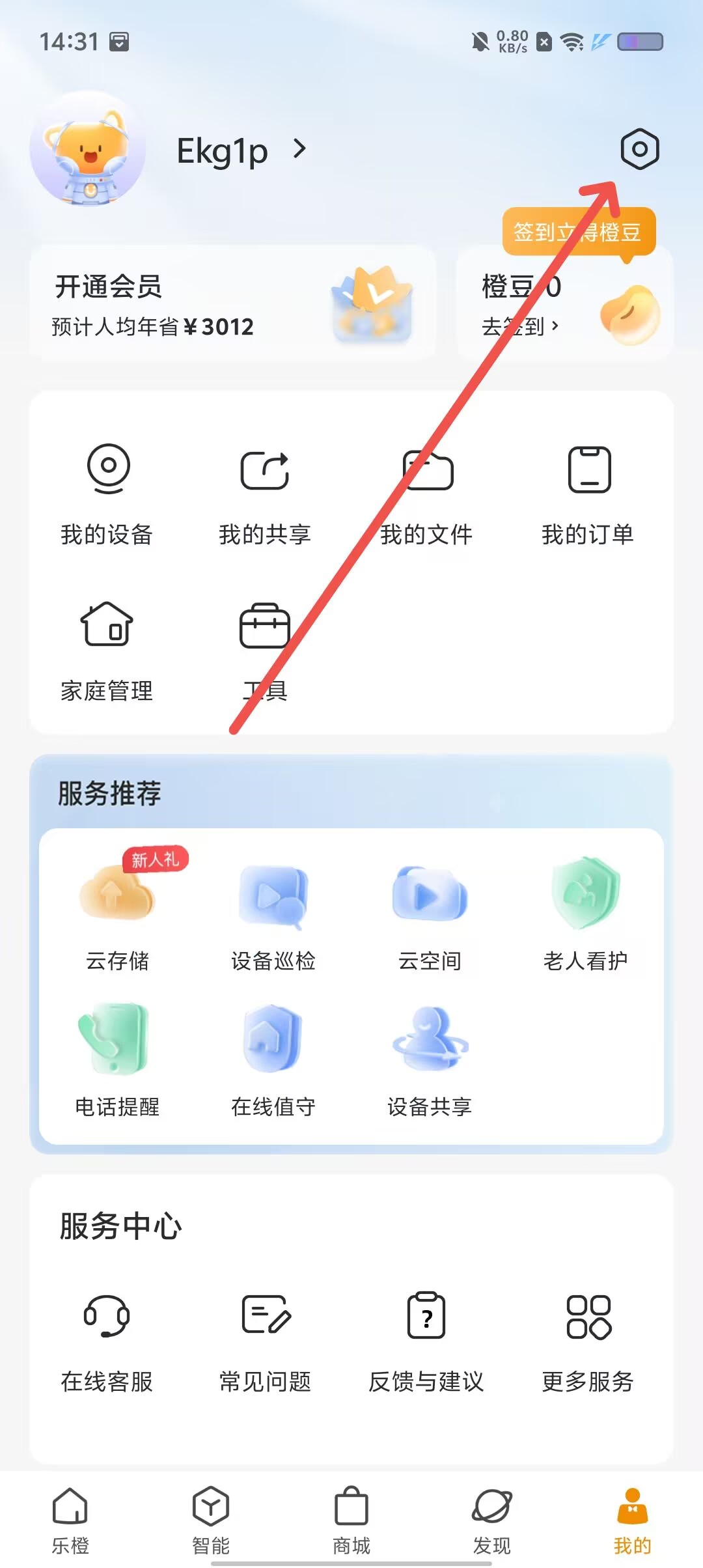
Task: Open 常见问题 FAQ
Action: (265, 1341)
